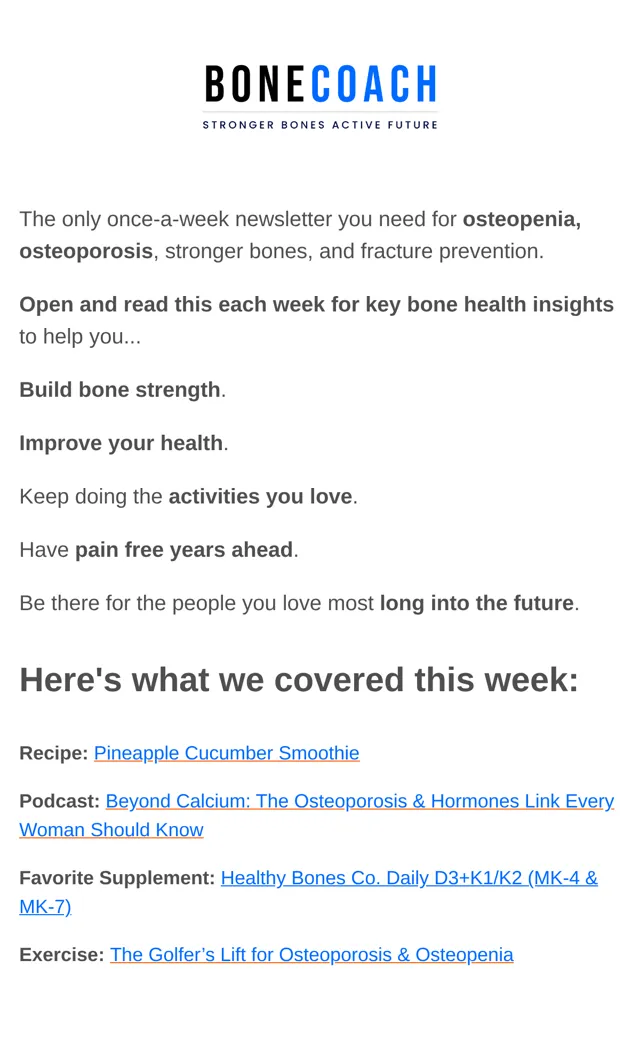
Task: Open the Pineapple Cucumber Smoothie recipe link
Action: tap(226, 753)
